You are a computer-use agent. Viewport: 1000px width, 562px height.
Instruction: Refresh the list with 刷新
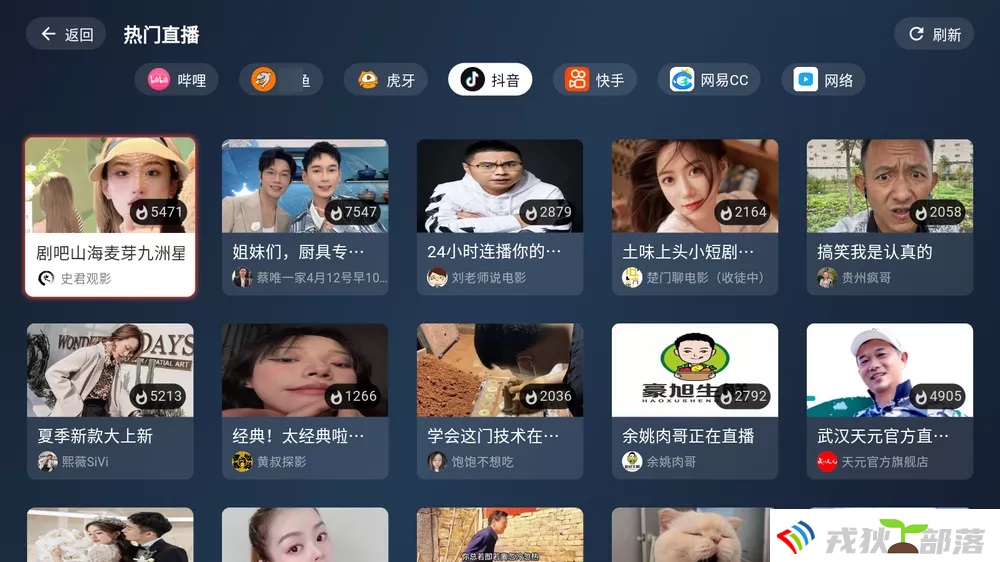pyautogui.click(x=934, y=34)
